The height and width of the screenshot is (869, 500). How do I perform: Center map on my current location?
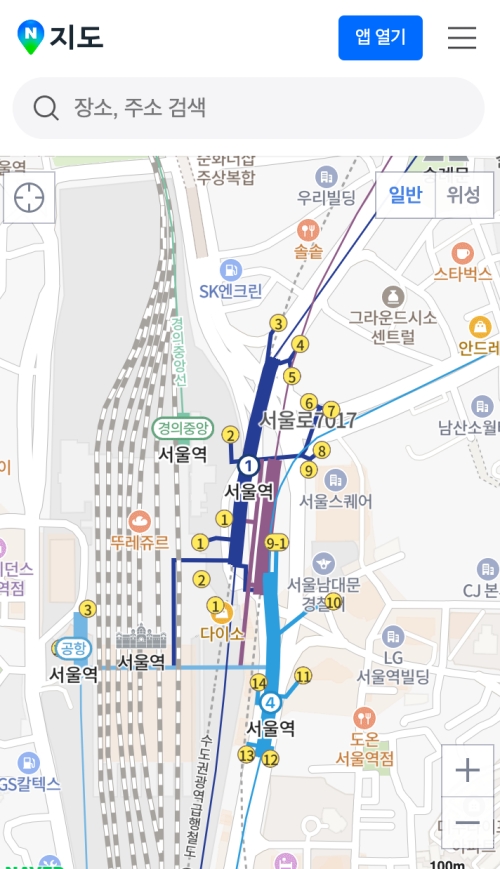(x=29, y=198)
